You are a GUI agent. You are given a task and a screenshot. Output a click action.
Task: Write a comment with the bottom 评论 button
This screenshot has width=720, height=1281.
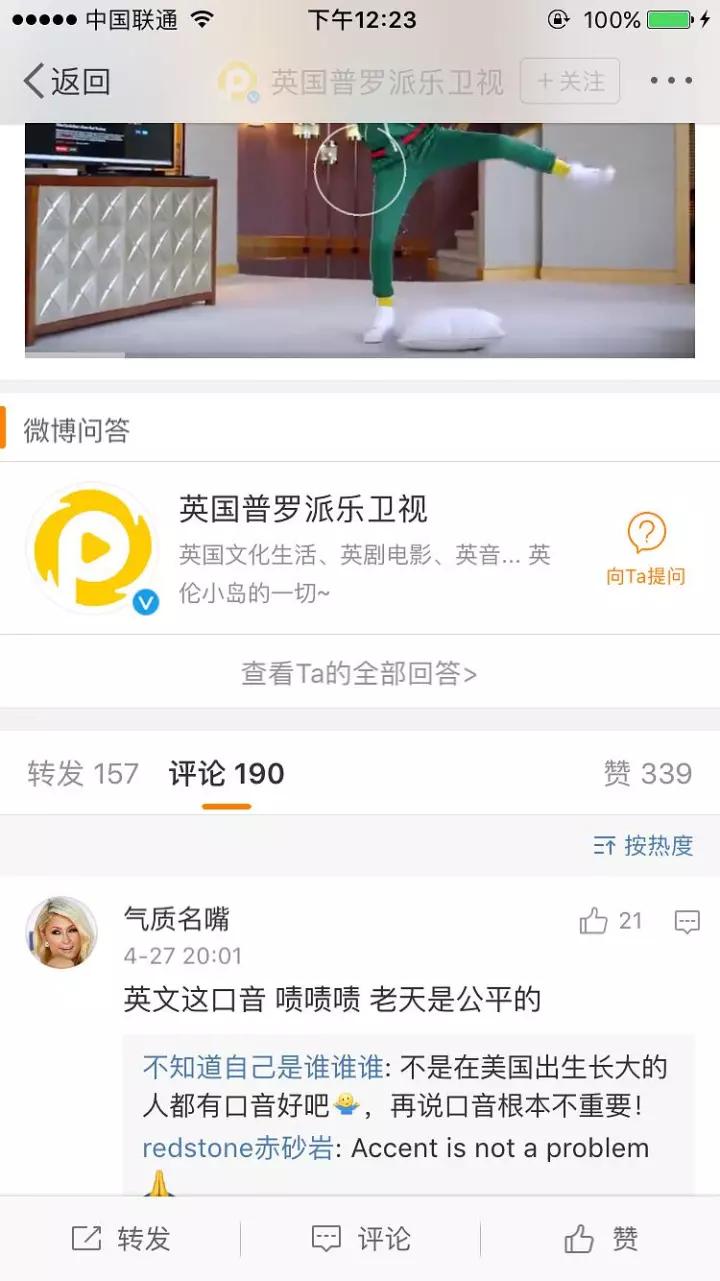click(x=361, y=1239)
